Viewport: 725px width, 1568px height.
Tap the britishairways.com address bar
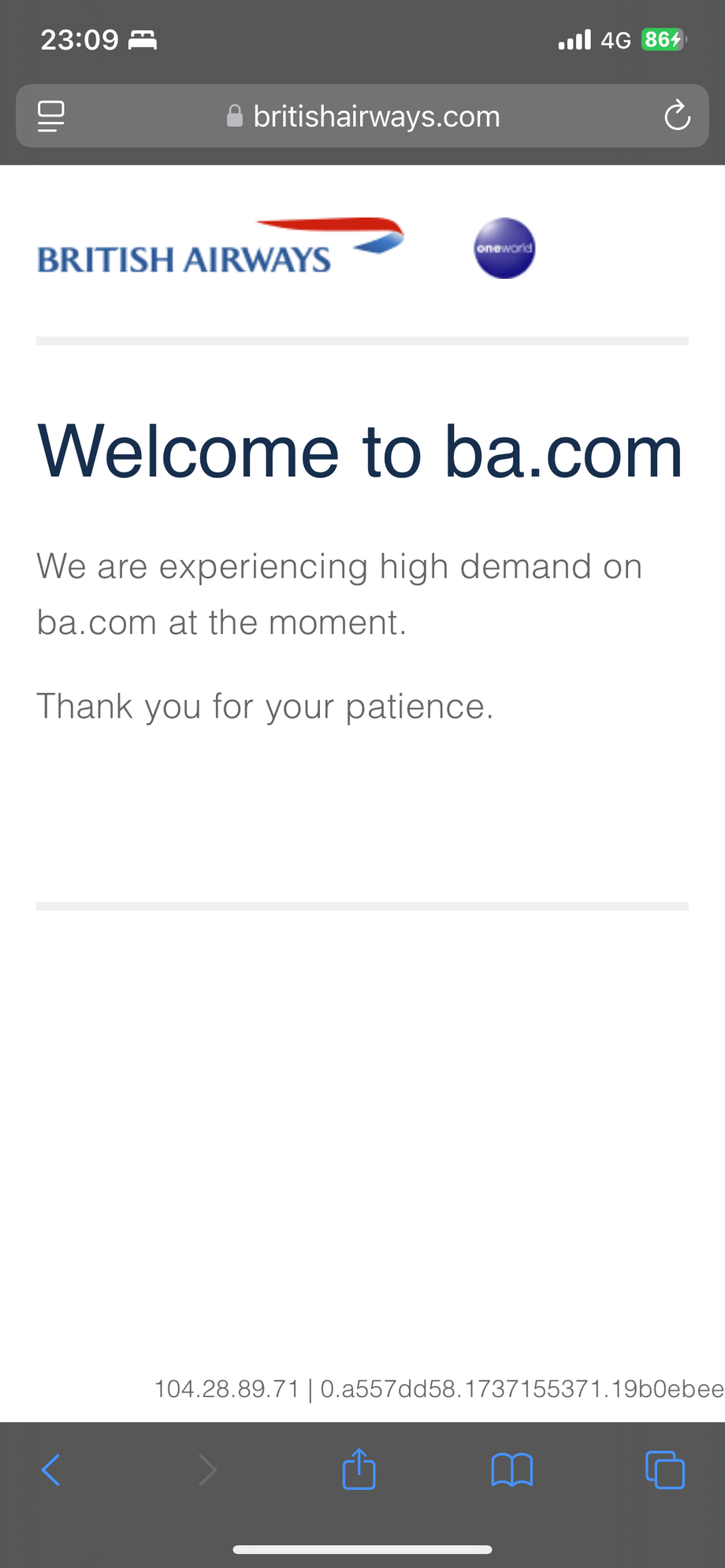point(363,117)
